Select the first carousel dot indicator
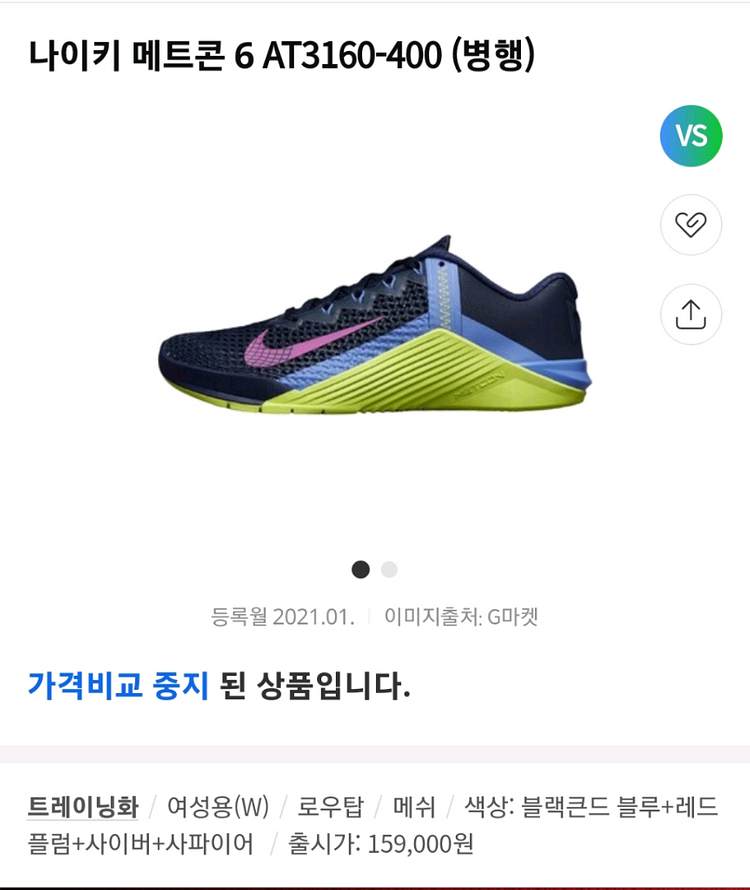 361,569
